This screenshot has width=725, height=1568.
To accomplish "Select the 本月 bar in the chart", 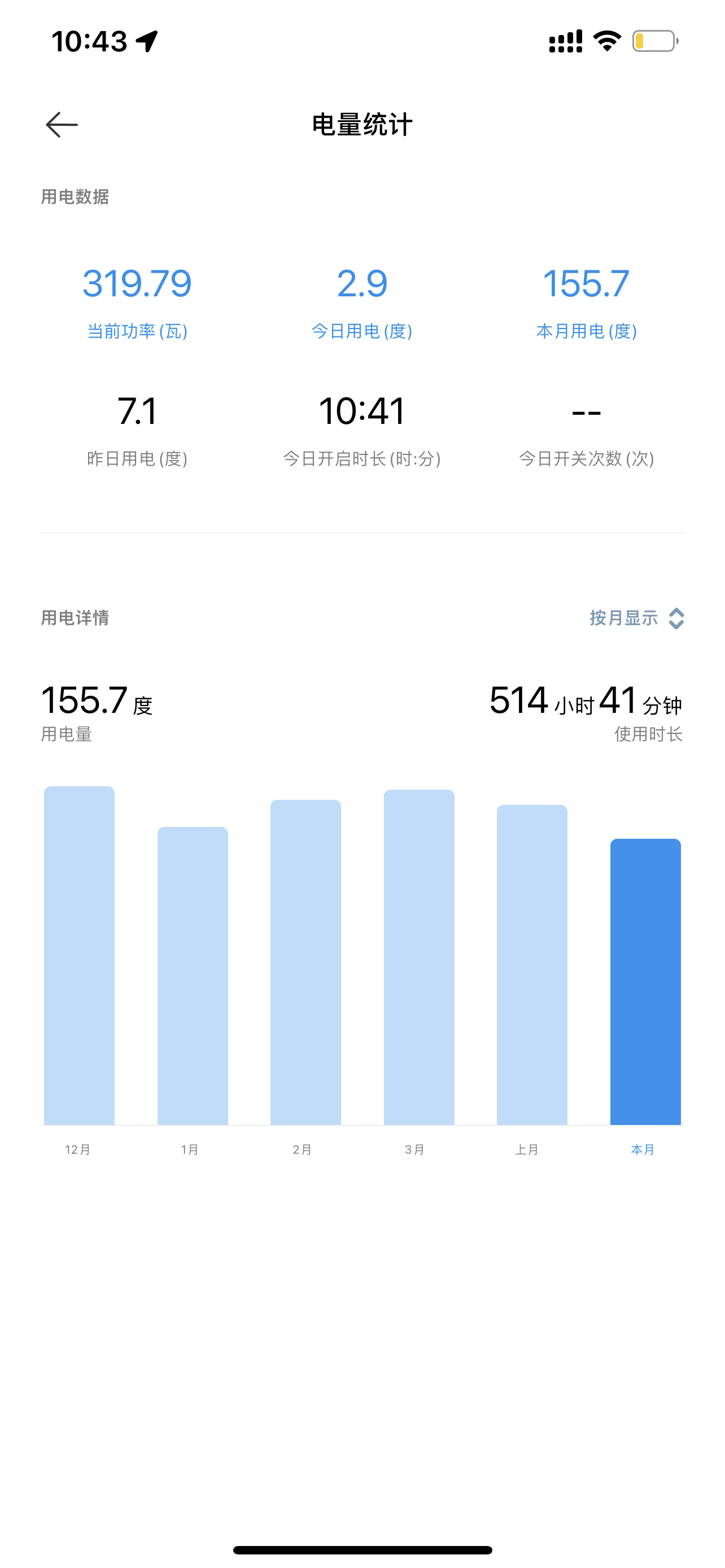I will [645, 981].
